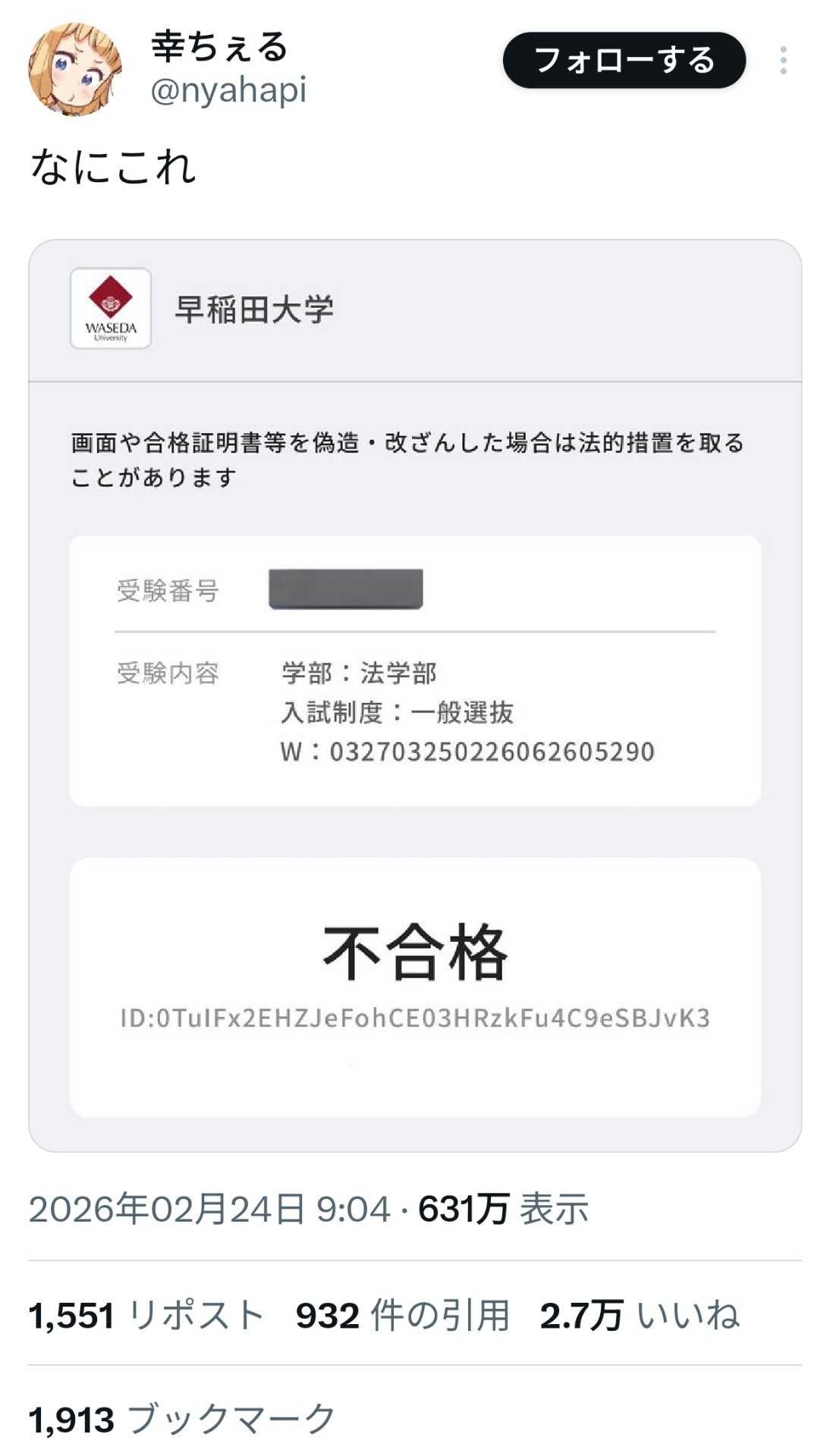The height and width of the screenshot is (1456, 830).
Task: View the 2.7万 いいね list
Action: (639, 1316)
